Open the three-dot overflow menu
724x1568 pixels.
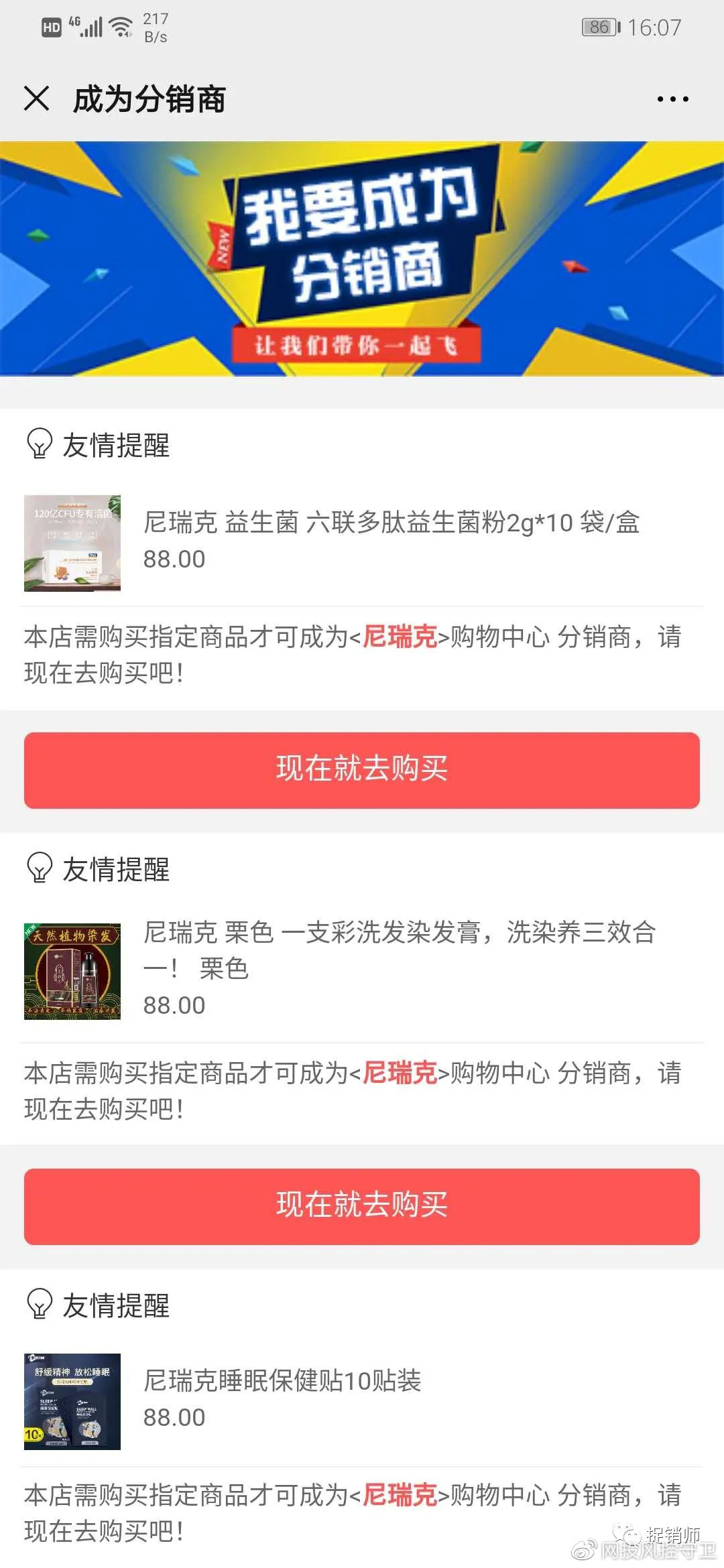672,99
